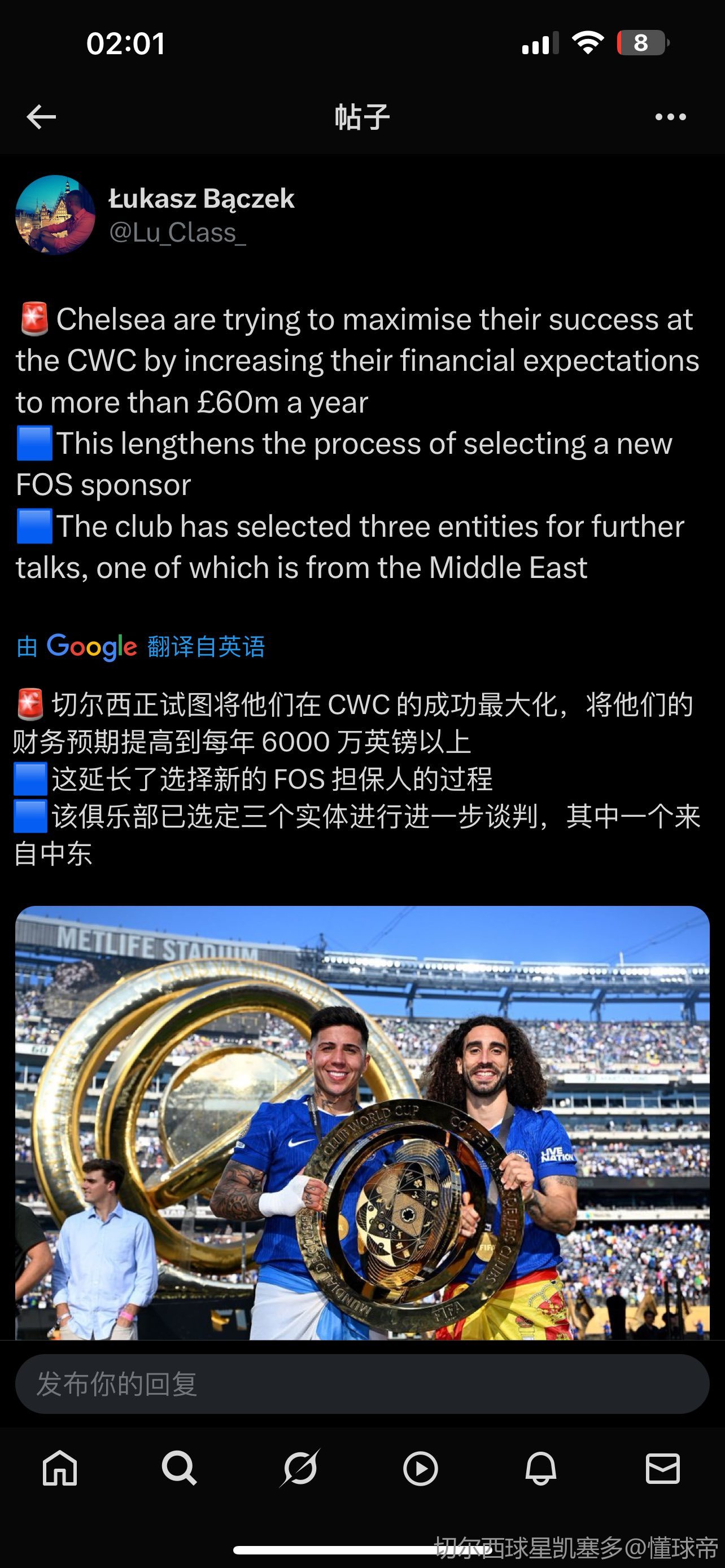
Task: Switch to the Search tab
Action: click(x=179, y=1468)
